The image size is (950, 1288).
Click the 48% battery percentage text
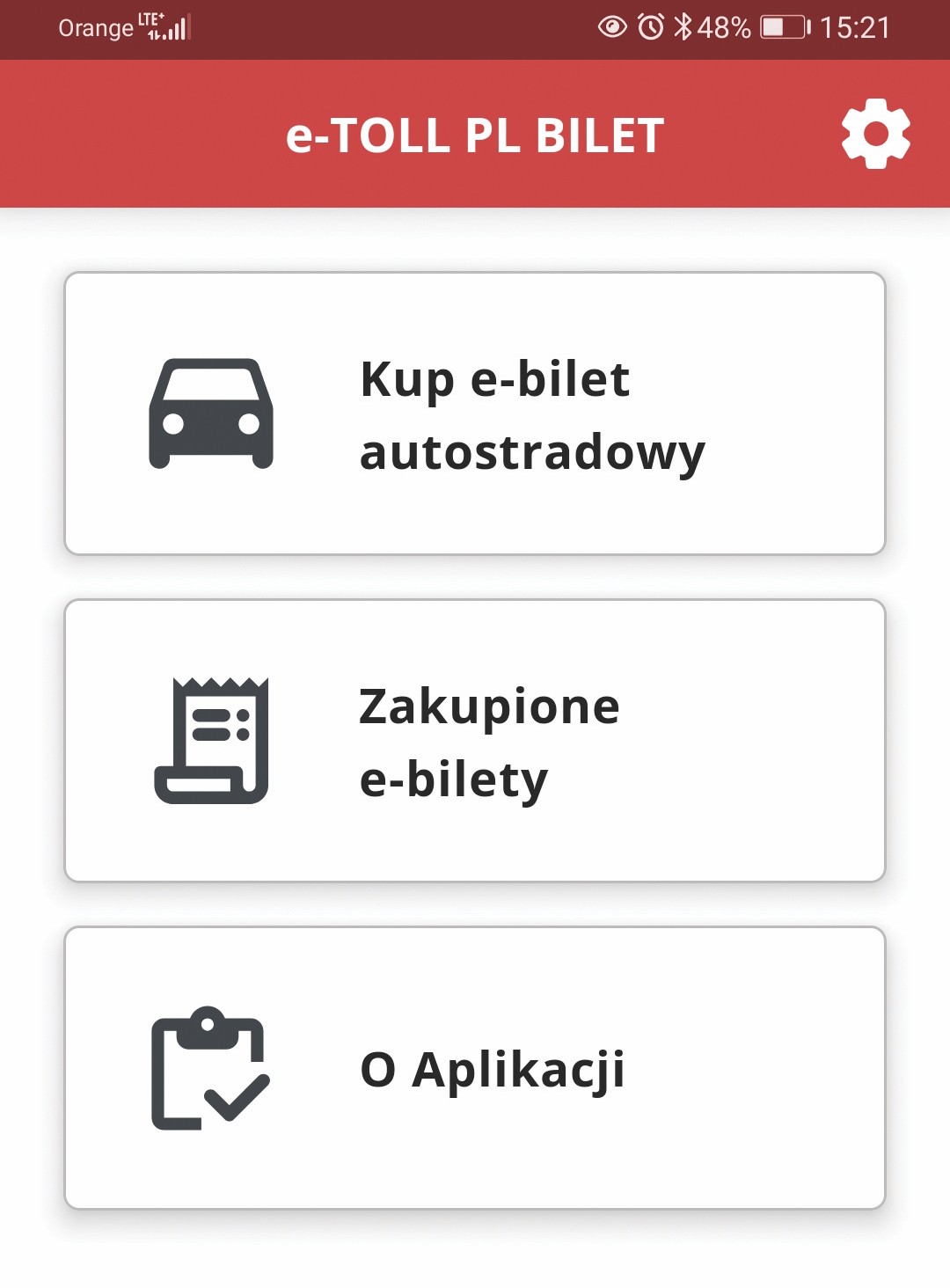[722, 26]
